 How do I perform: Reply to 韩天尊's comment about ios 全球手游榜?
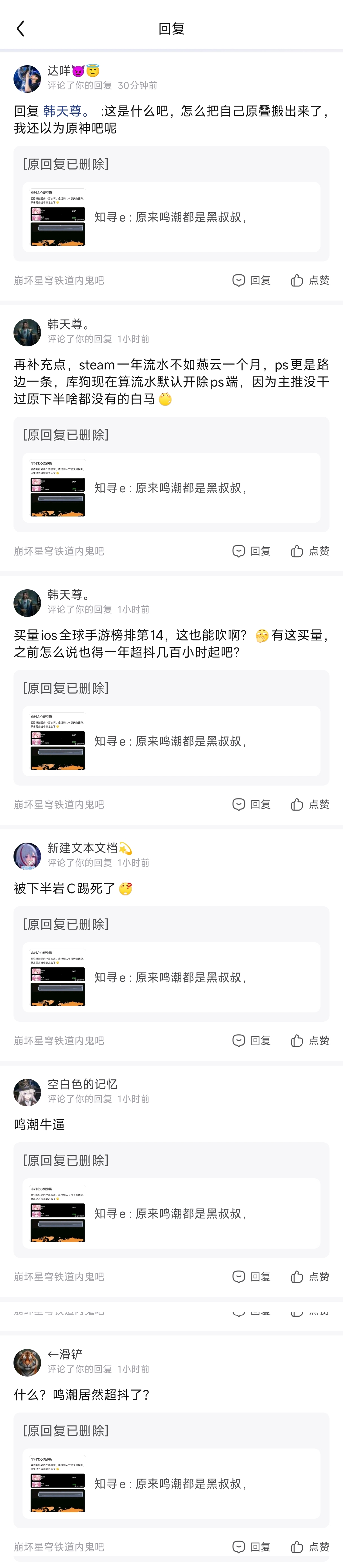point(252,805)
